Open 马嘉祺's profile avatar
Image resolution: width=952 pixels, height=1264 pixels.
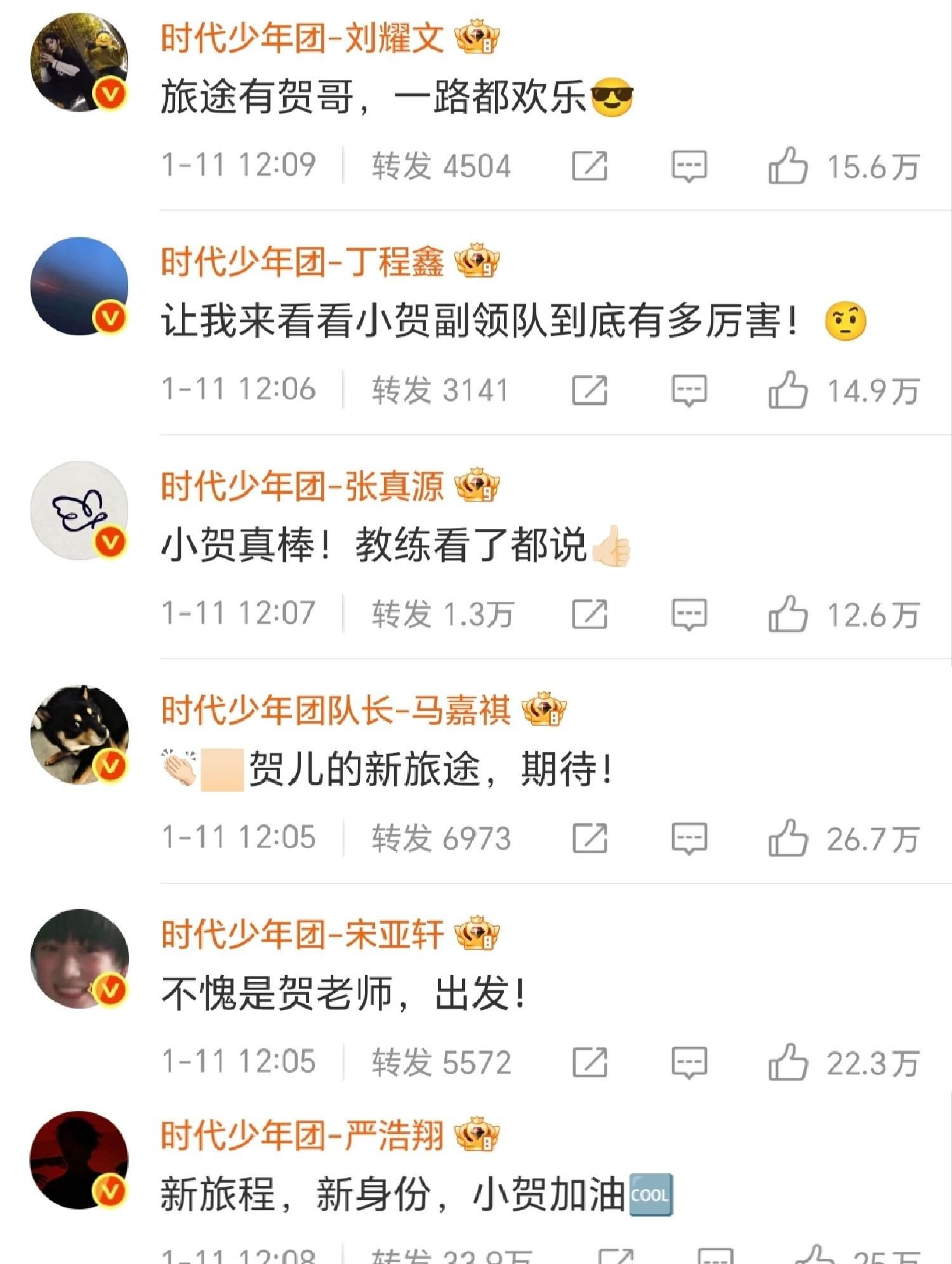coord(79,734)
